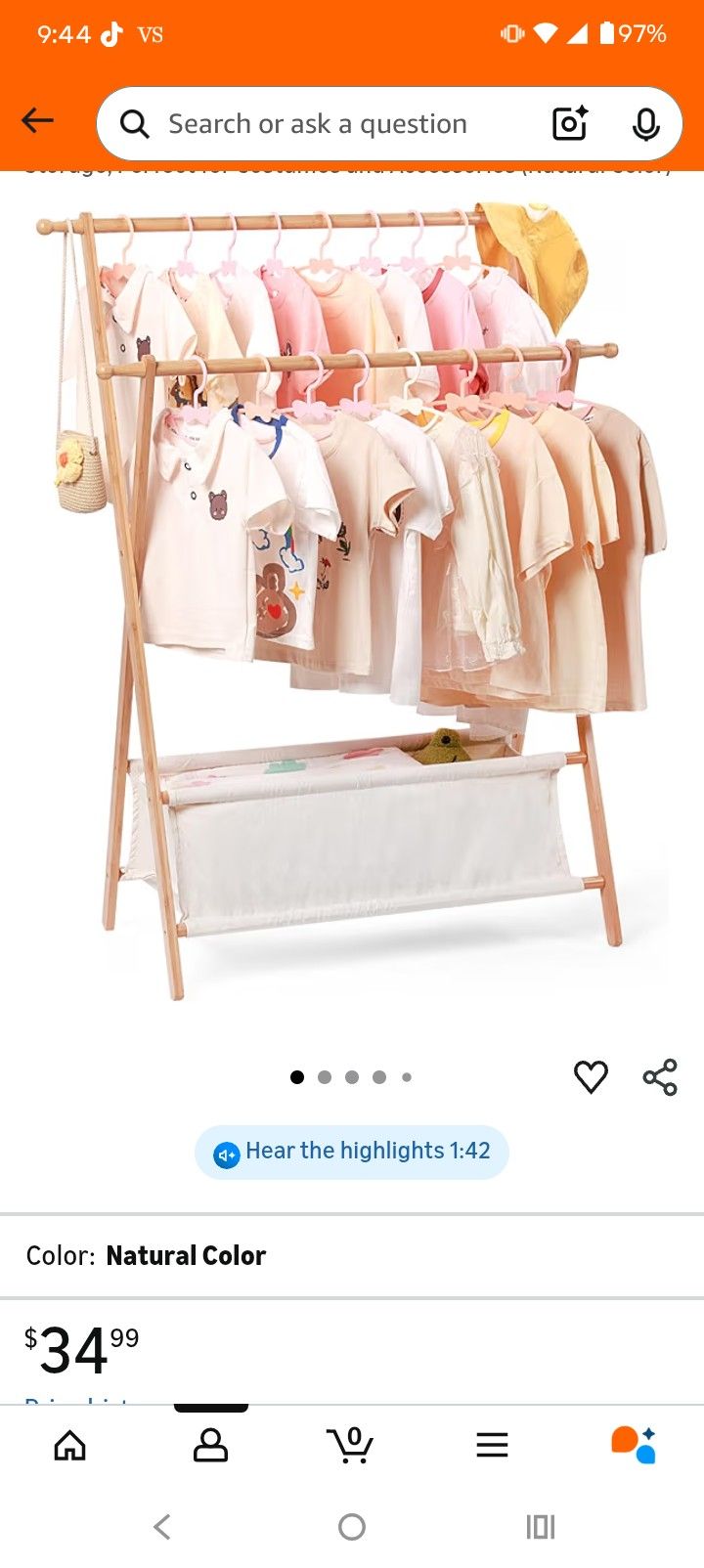Open the Home tab icon in bottom navigation

[70, 1444]
